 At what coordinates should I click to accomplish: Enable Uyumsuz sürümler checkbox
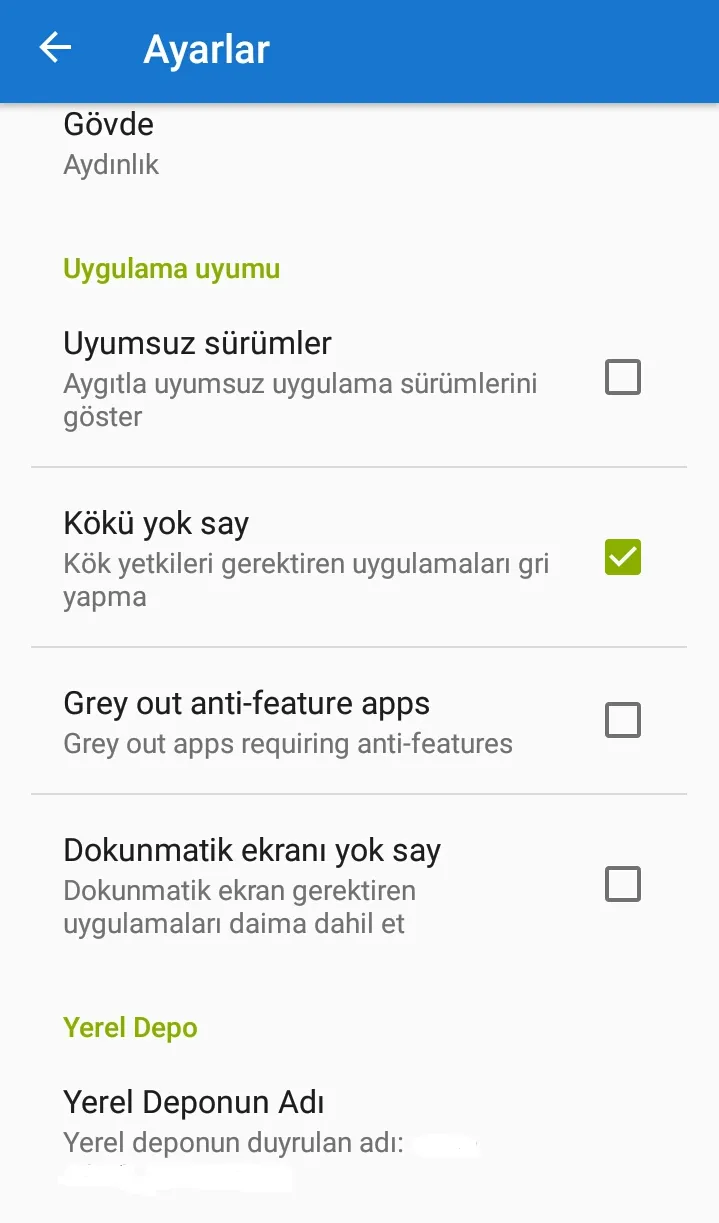(x=622, y=378)
